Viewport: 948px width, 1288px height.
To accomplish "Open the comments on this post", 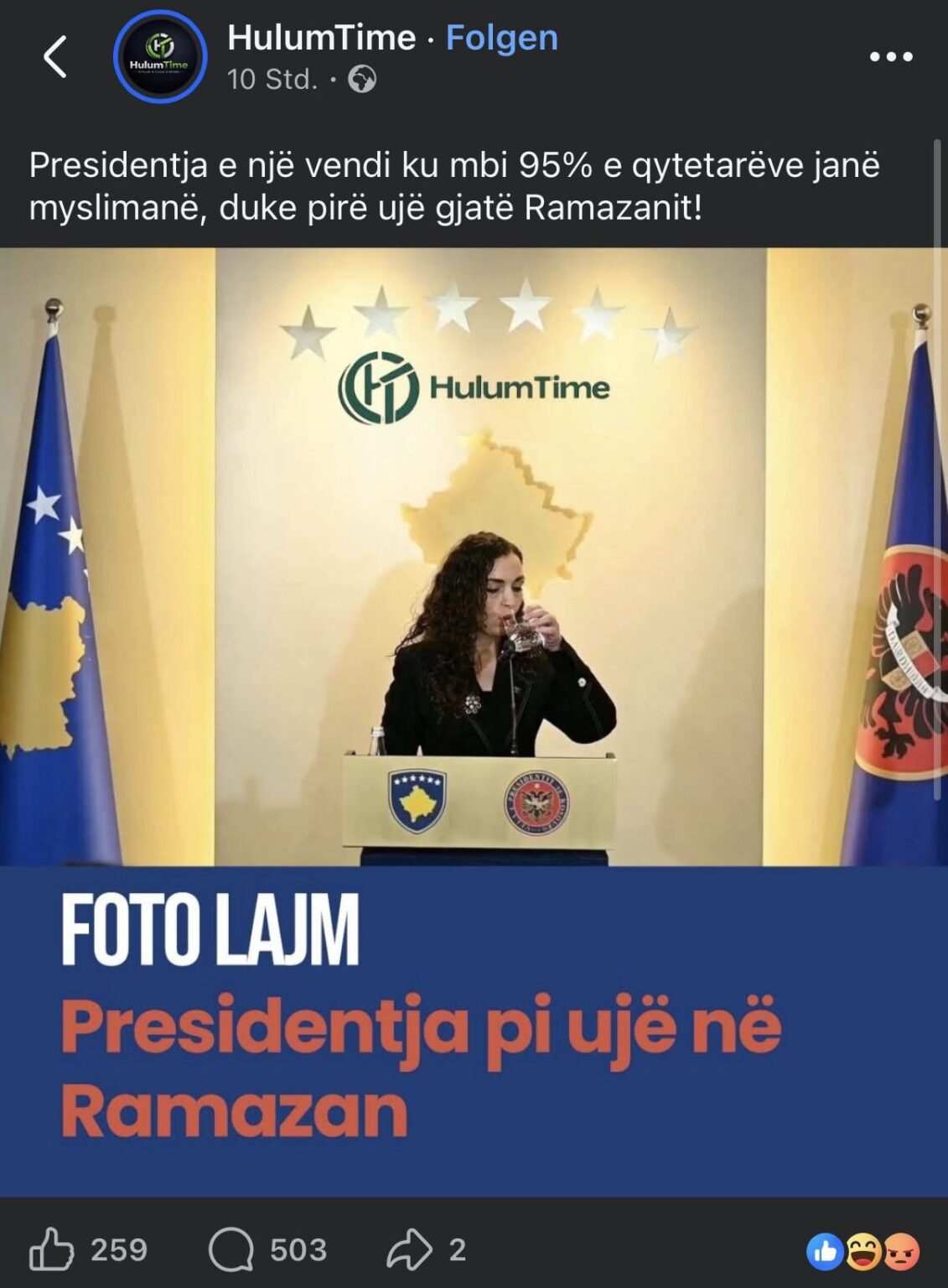I will point(231,1249).
